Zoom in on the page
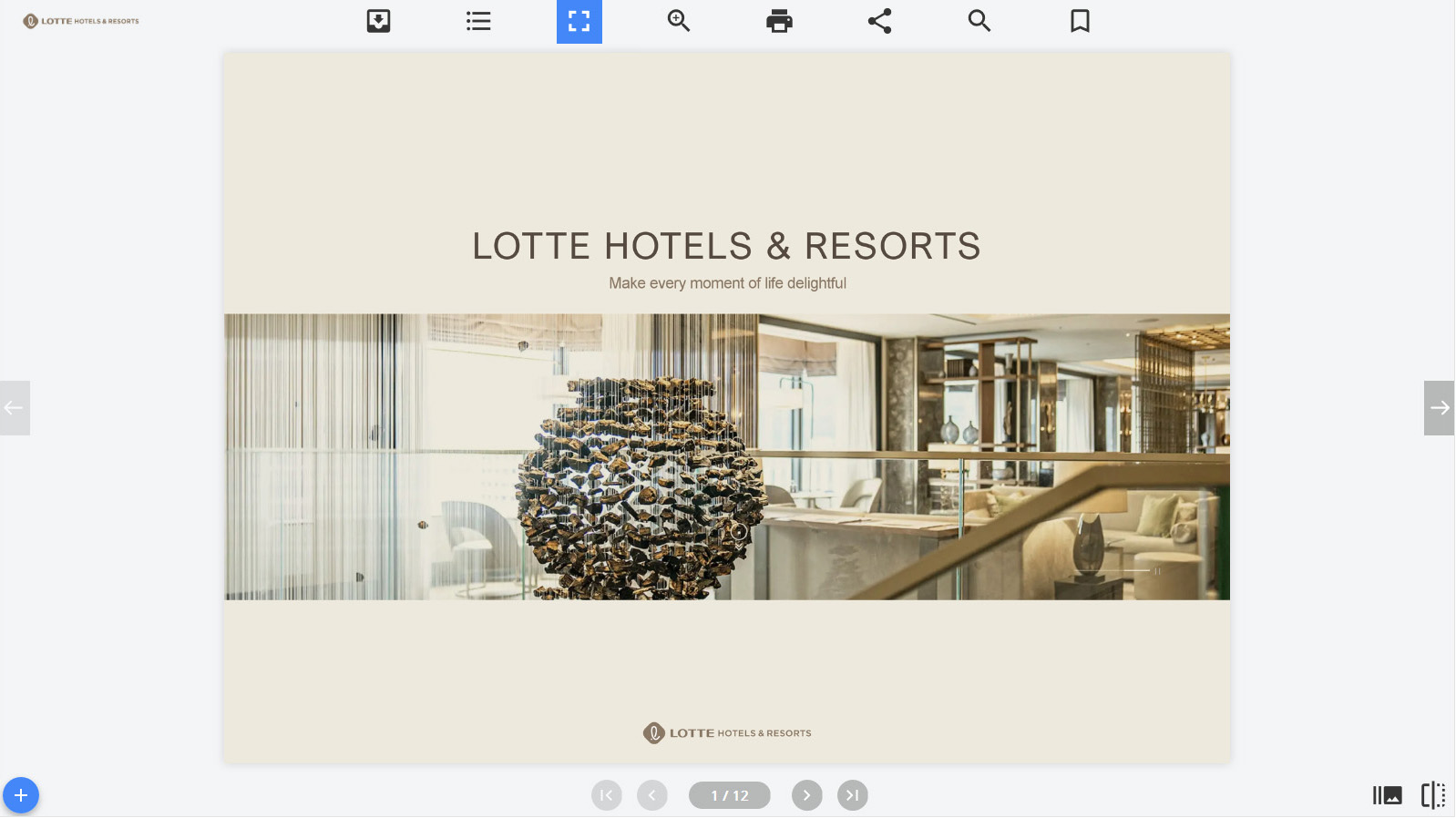This screenshot has width=1456, height=818. [x=679, y=21]
